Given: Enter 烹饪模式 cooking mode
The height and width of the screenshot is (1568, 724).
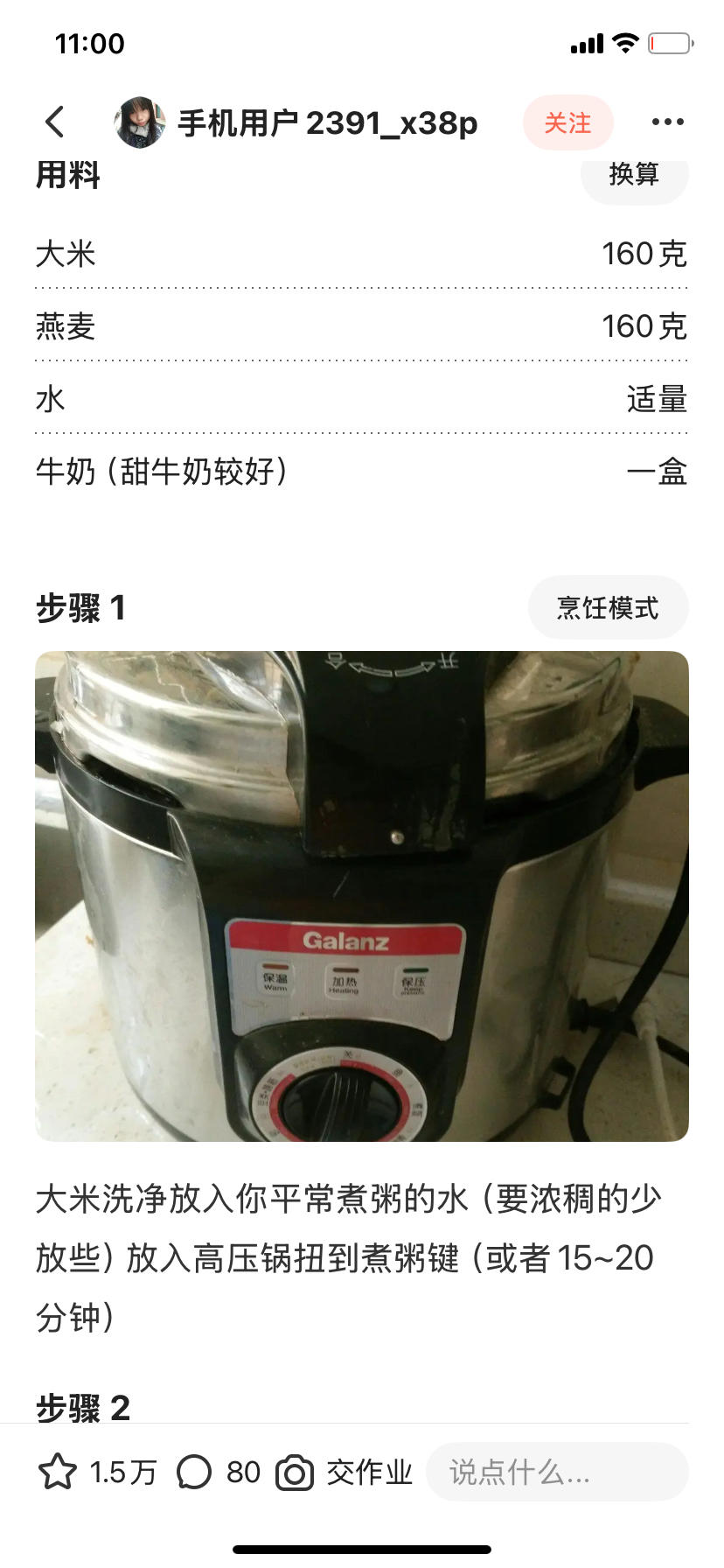Looking at the screenshot, I should tap(608, 607).
